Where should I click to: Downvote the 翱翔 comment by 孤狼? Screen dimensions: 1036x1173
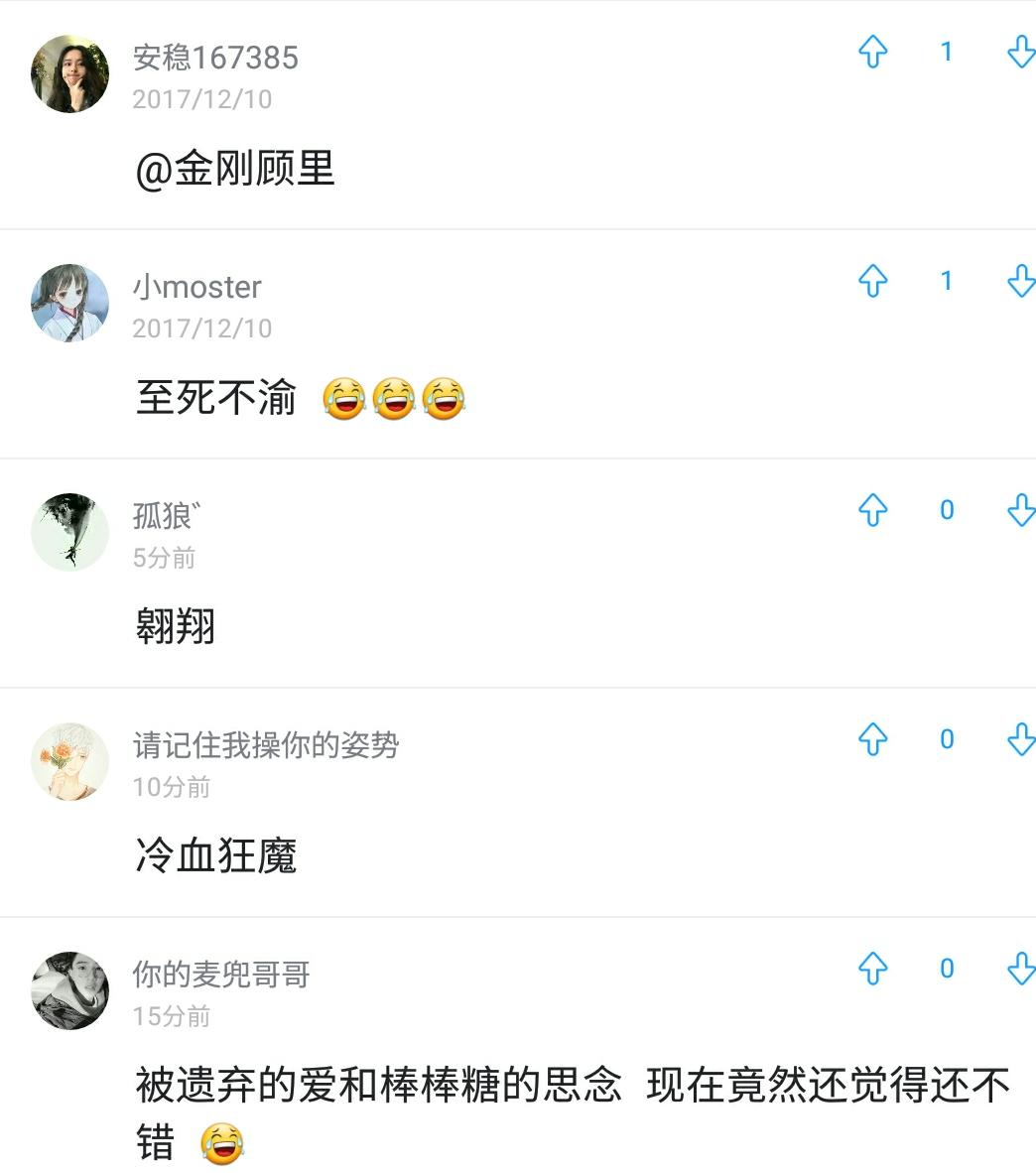1020,511
